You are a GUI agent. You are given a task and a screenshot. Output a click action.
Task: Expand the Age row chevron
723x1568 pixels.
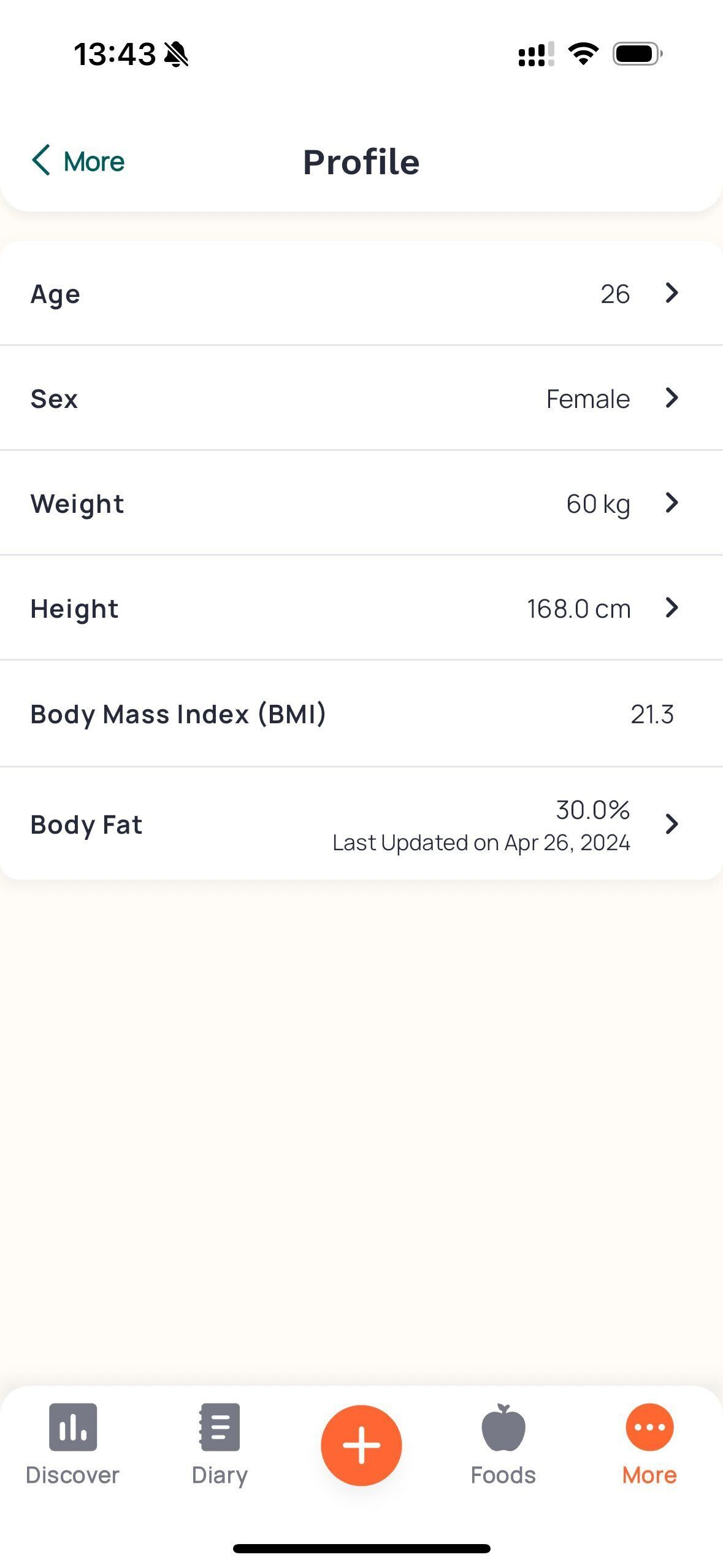click(x=671, y=293)
